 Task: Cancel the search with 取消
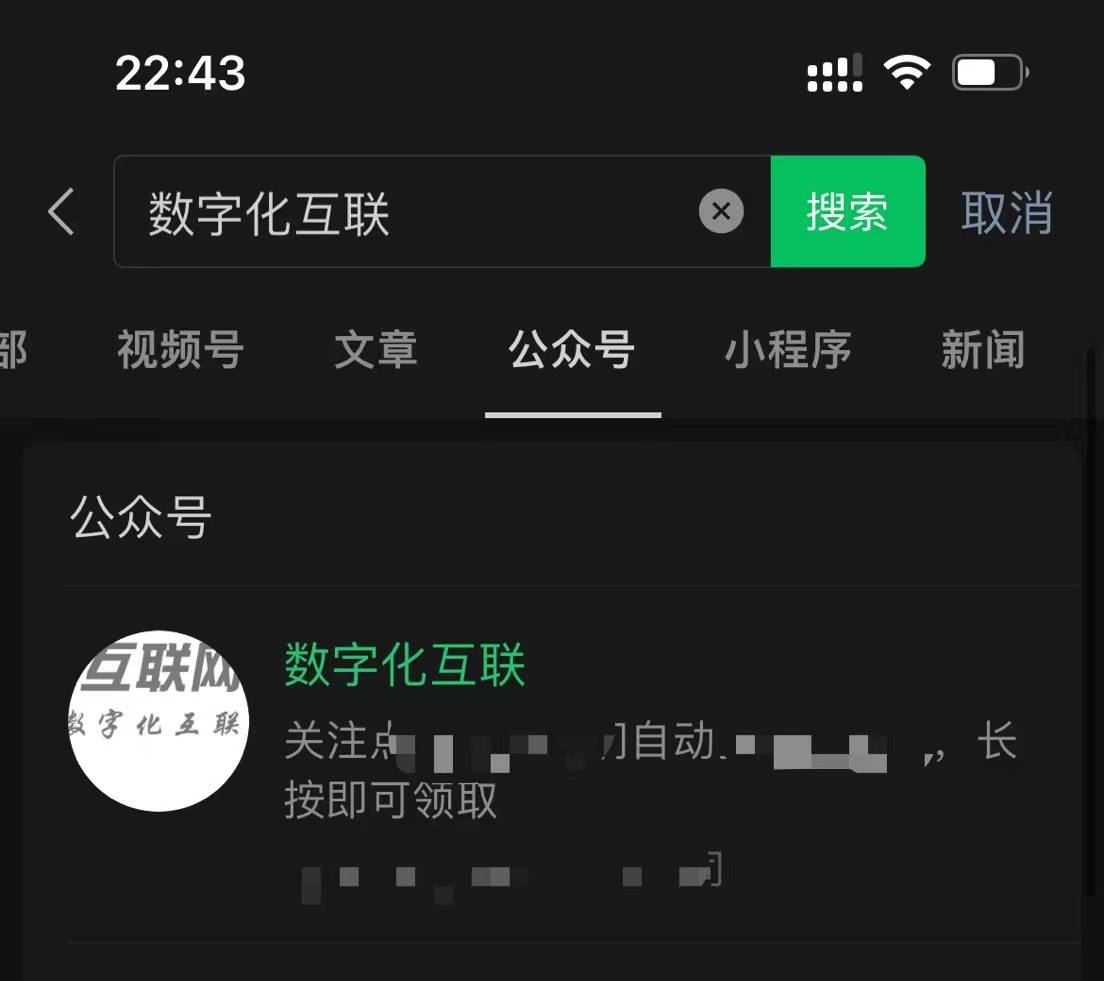tap(1006, 212)
